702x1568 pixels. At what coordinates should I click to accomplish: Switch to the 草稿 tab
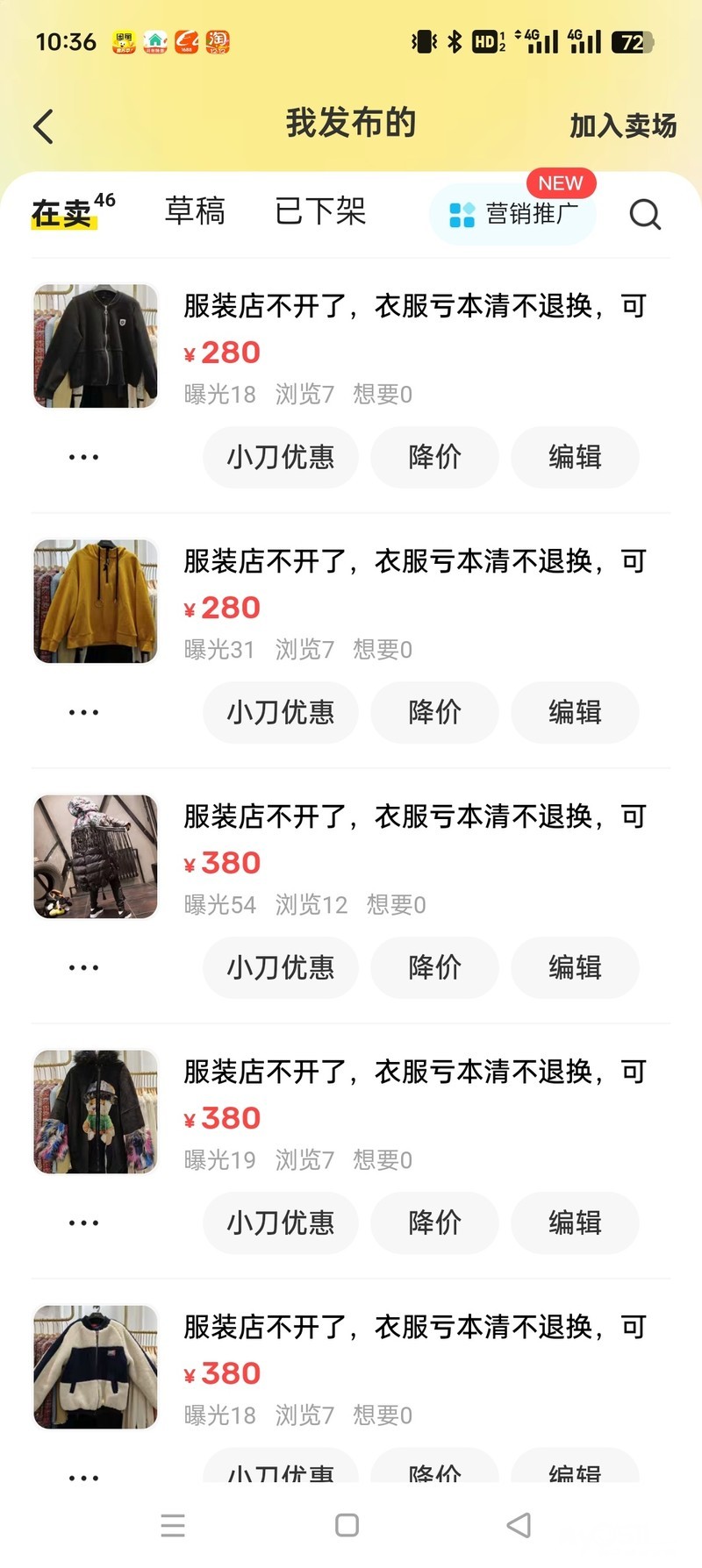pos(195,212)
